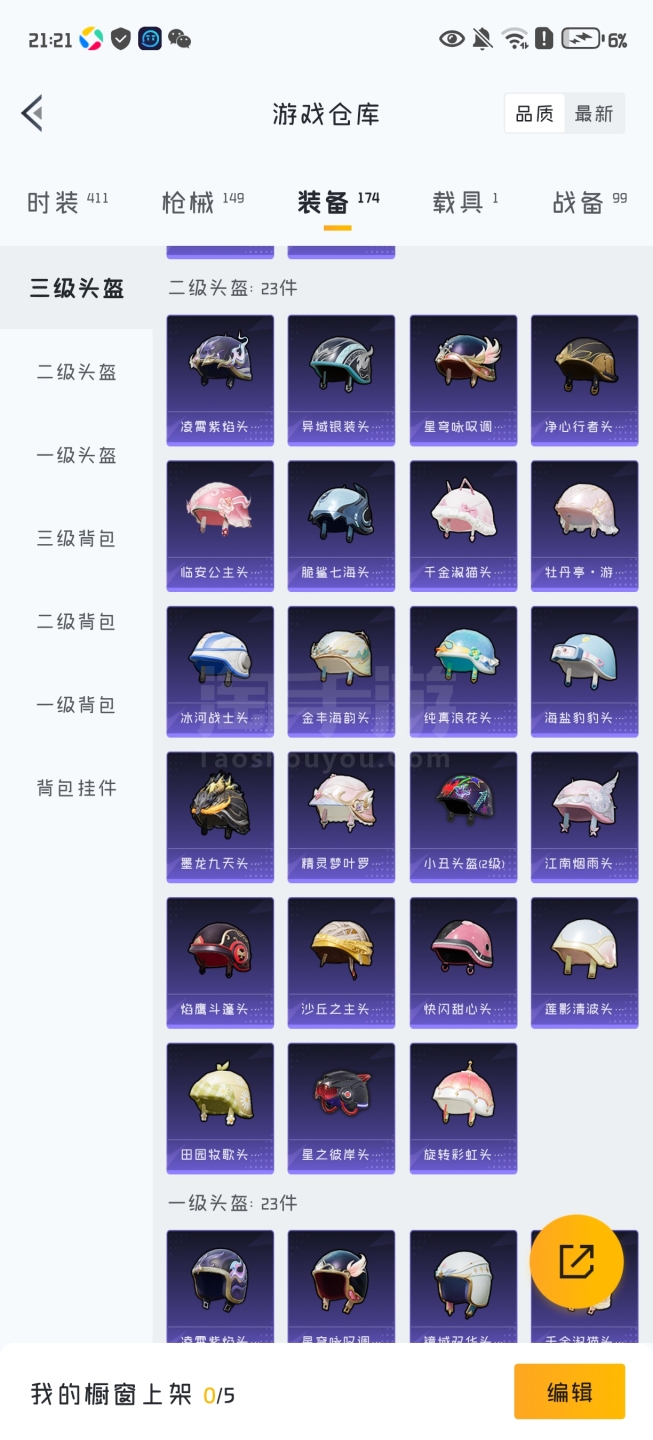Sort by 品质
Screen dimensions: 653x1440
[x=534, y=114]
